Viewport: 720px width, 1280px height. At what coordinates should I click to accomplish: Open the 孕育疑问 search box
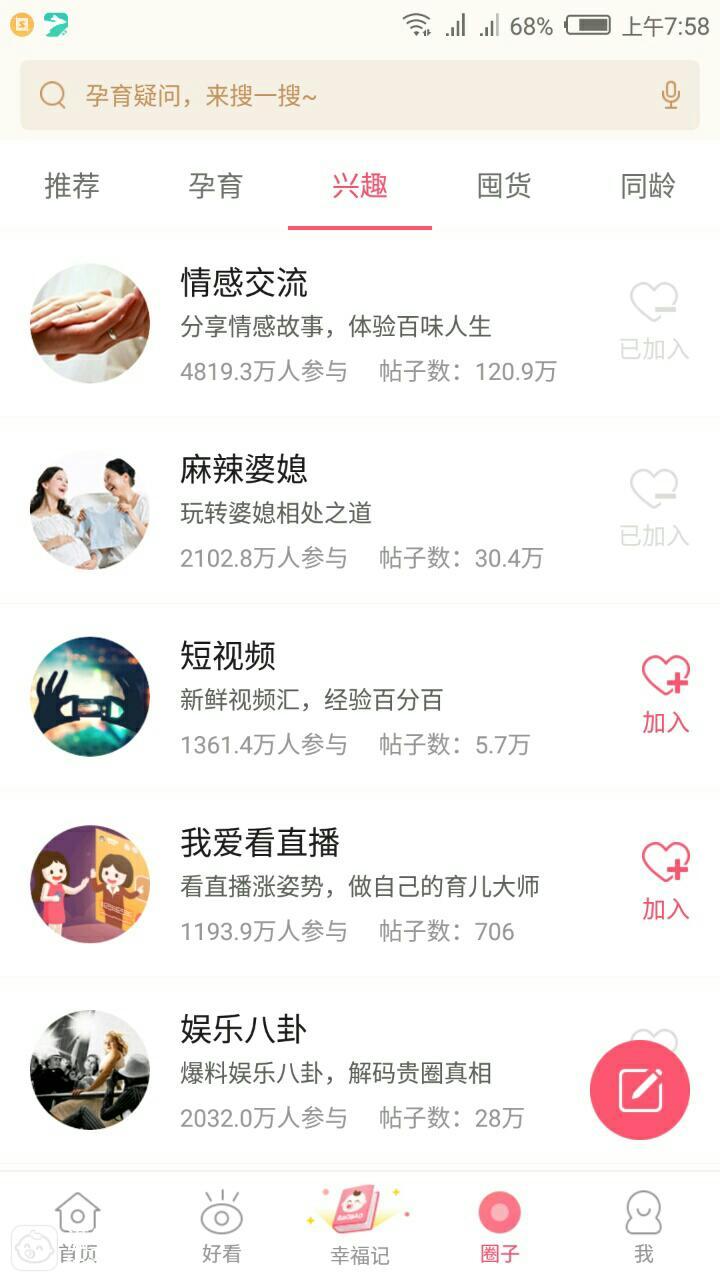340,96
